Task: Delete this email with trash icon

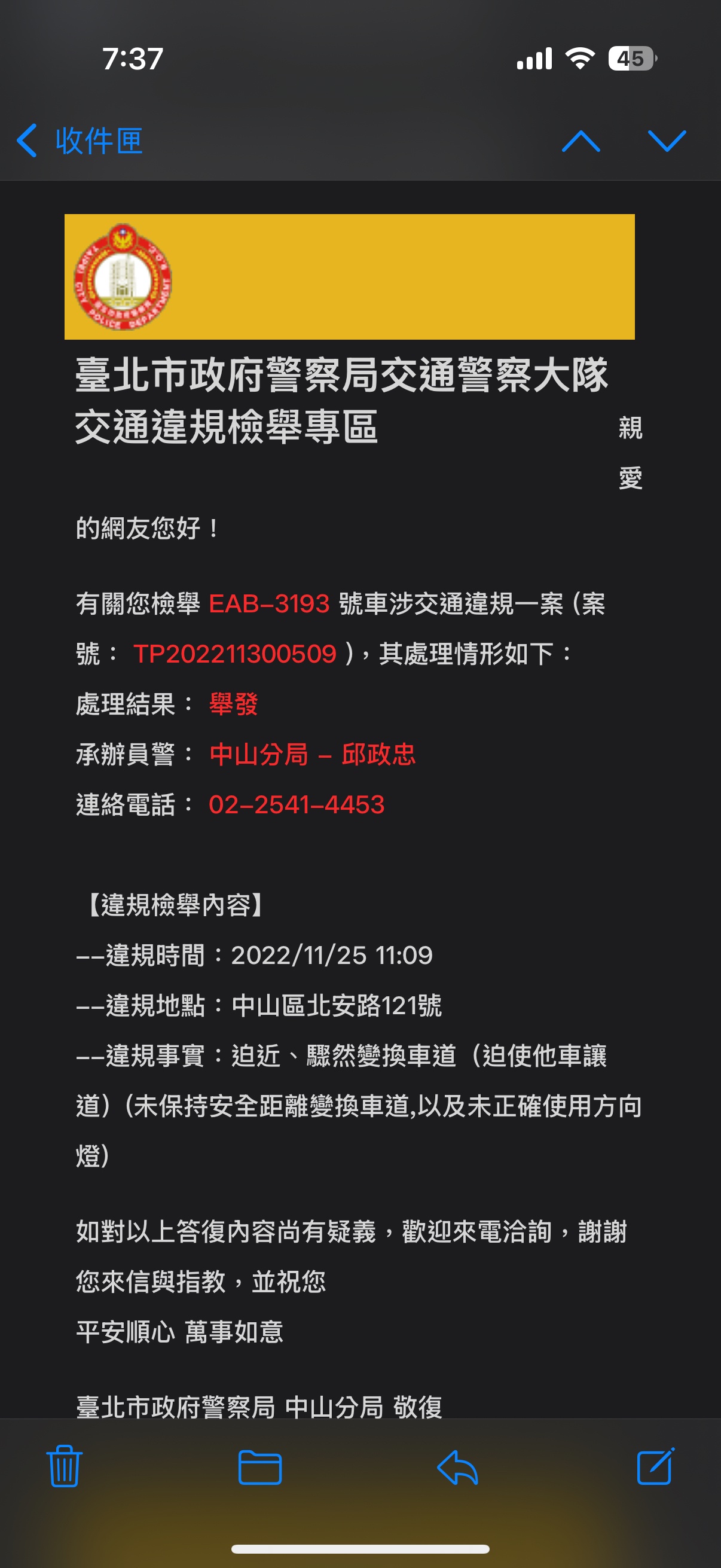Action: 65,1466
